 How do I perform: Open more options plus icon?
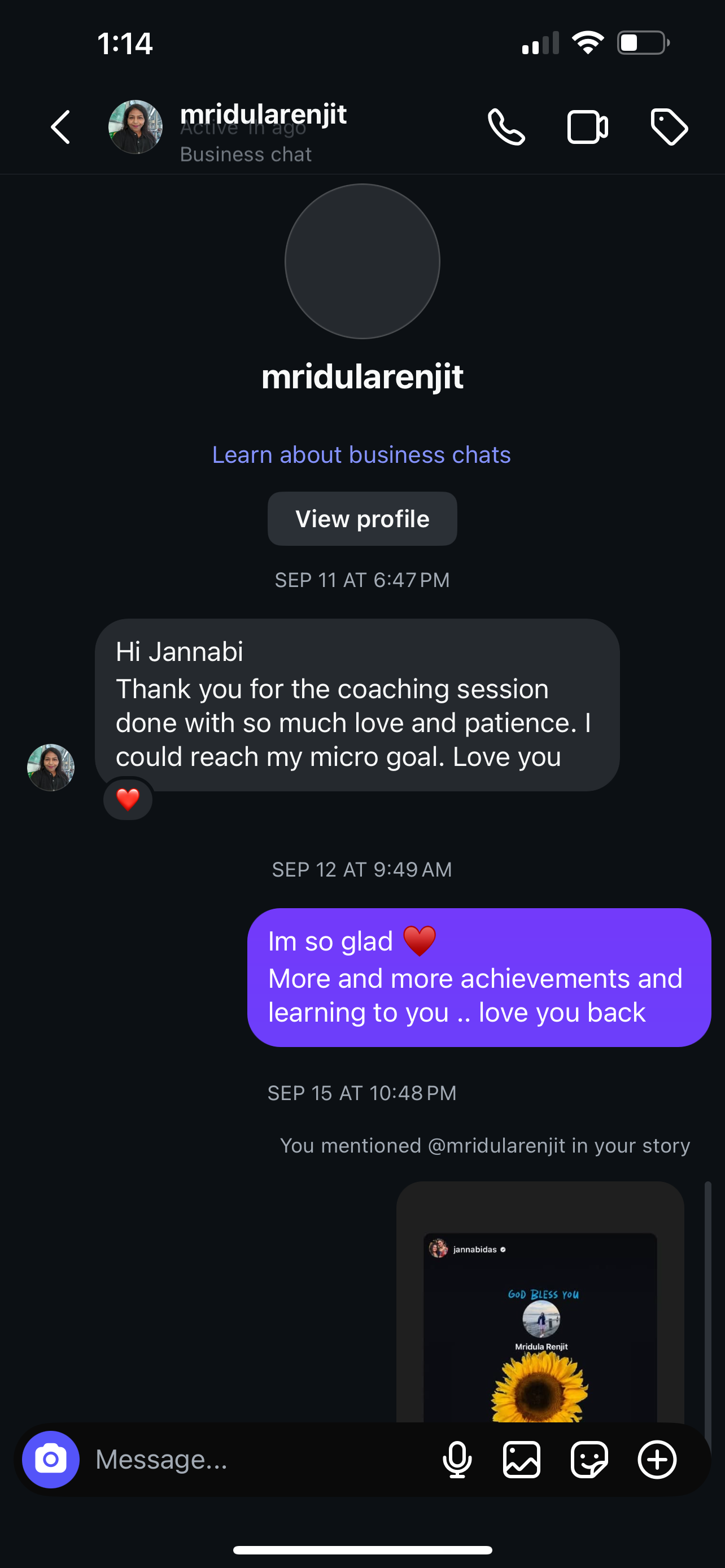pos(657,1459)
